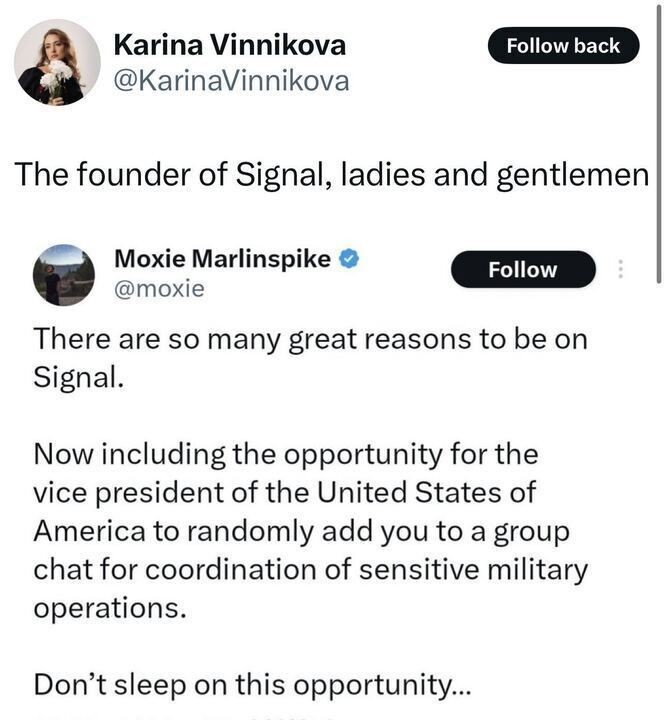This screenshot has height=720, width=666.
Task: Open Karina Vinnikova's profile picture
Action: click(57, 62)
